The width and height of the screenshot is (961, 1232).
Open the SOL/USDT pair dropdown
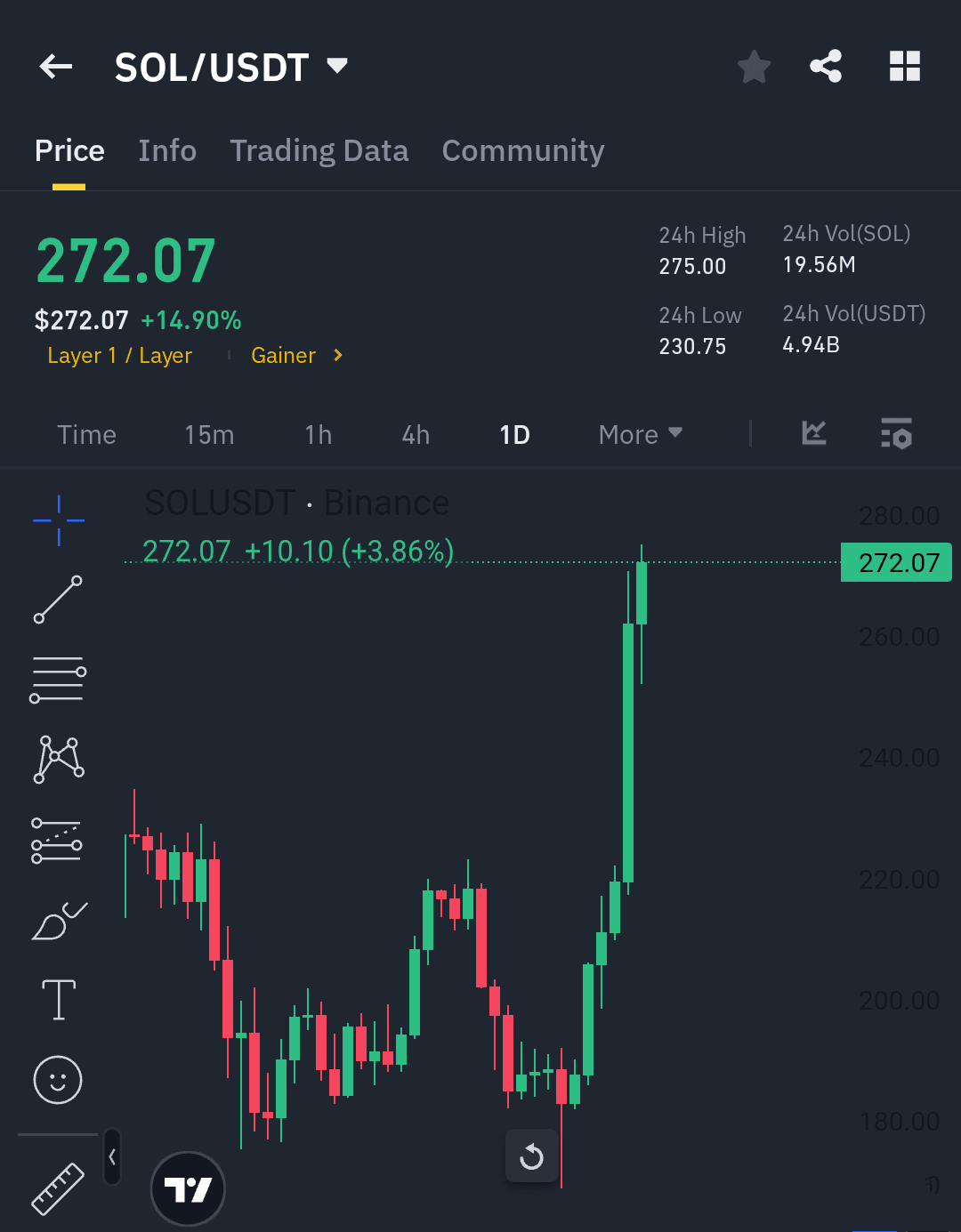[337, 66]
